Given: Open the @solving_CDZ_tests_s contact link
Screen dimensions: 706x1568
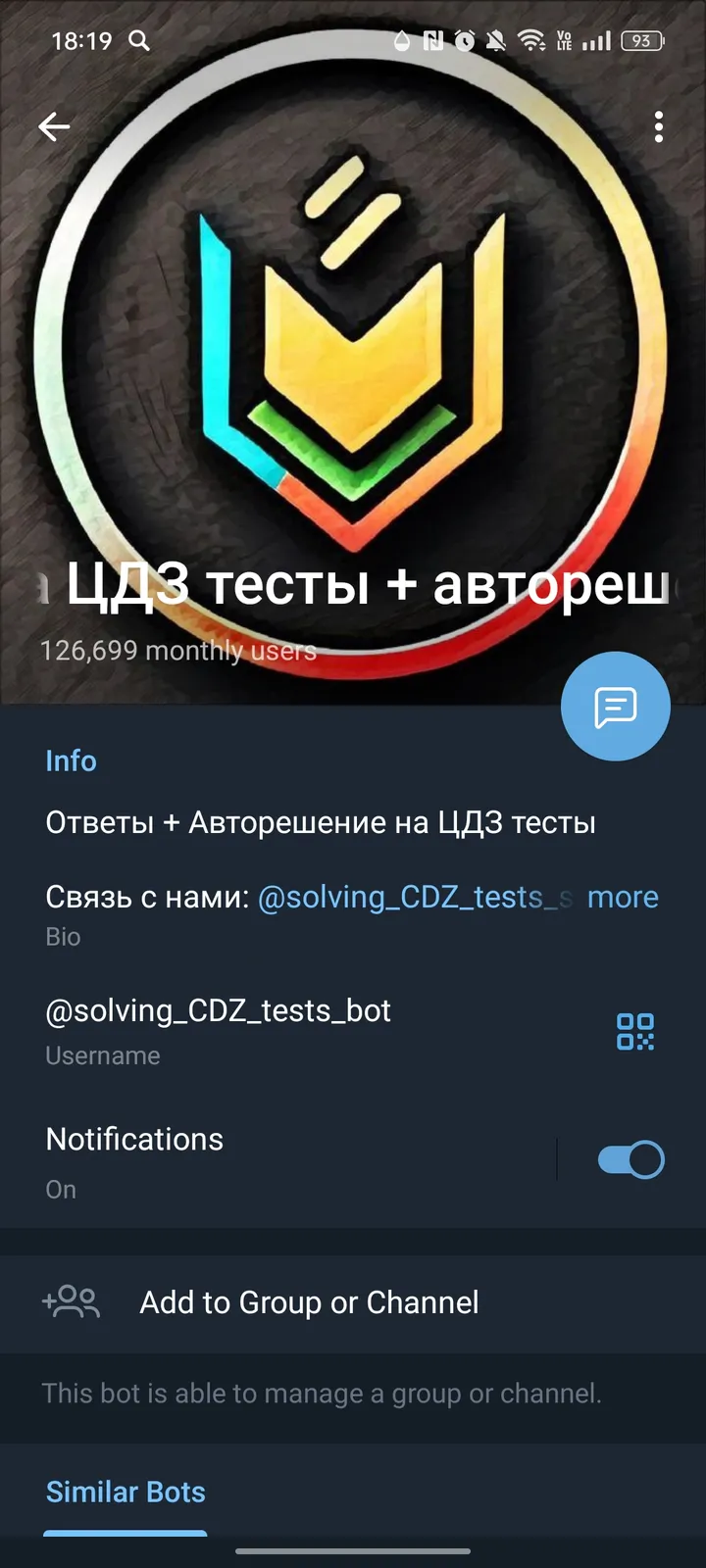Looking at the screenshot, I should 412,897.
